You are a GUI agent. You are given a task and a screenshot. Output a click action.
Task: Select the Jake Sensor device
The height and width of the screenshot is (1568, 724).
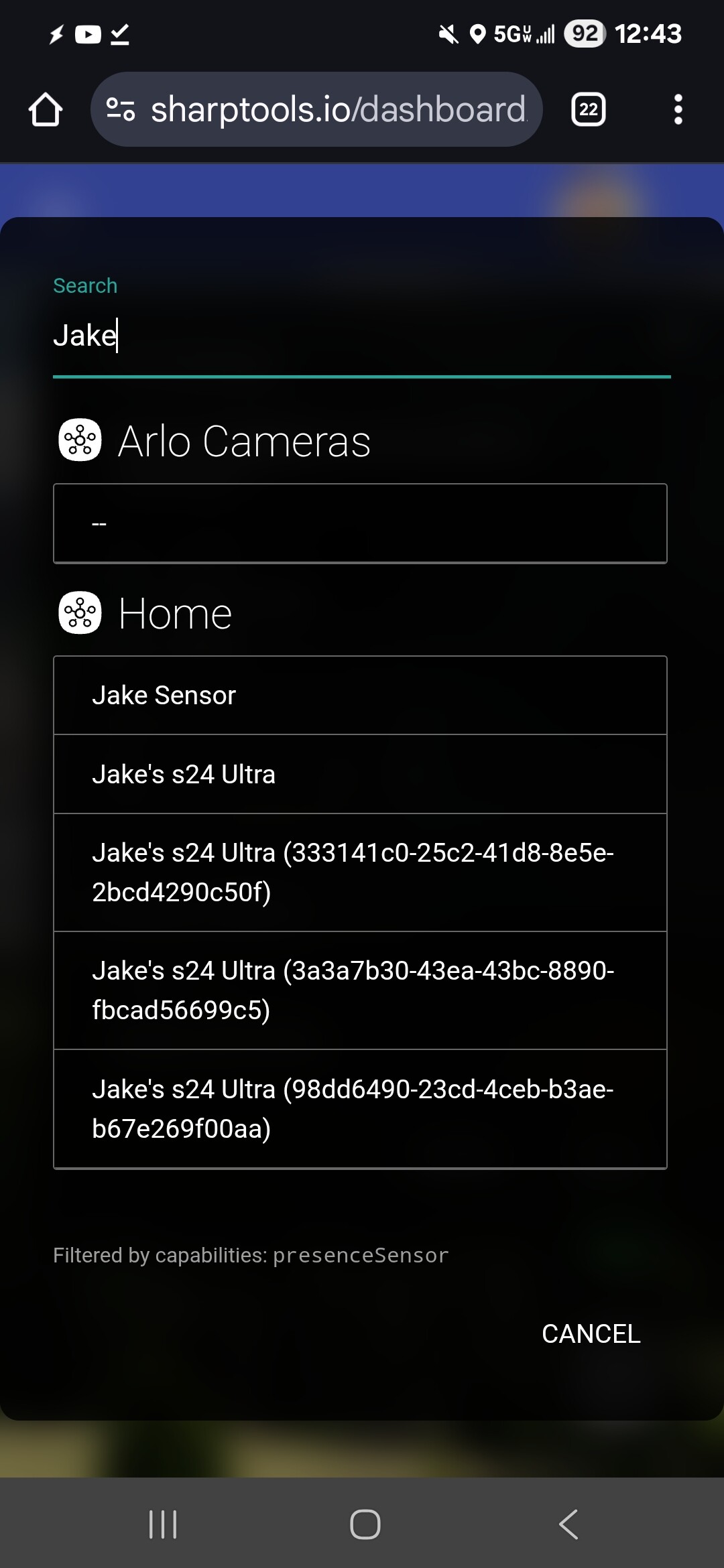pyautogui.click(x=360, y=696)
